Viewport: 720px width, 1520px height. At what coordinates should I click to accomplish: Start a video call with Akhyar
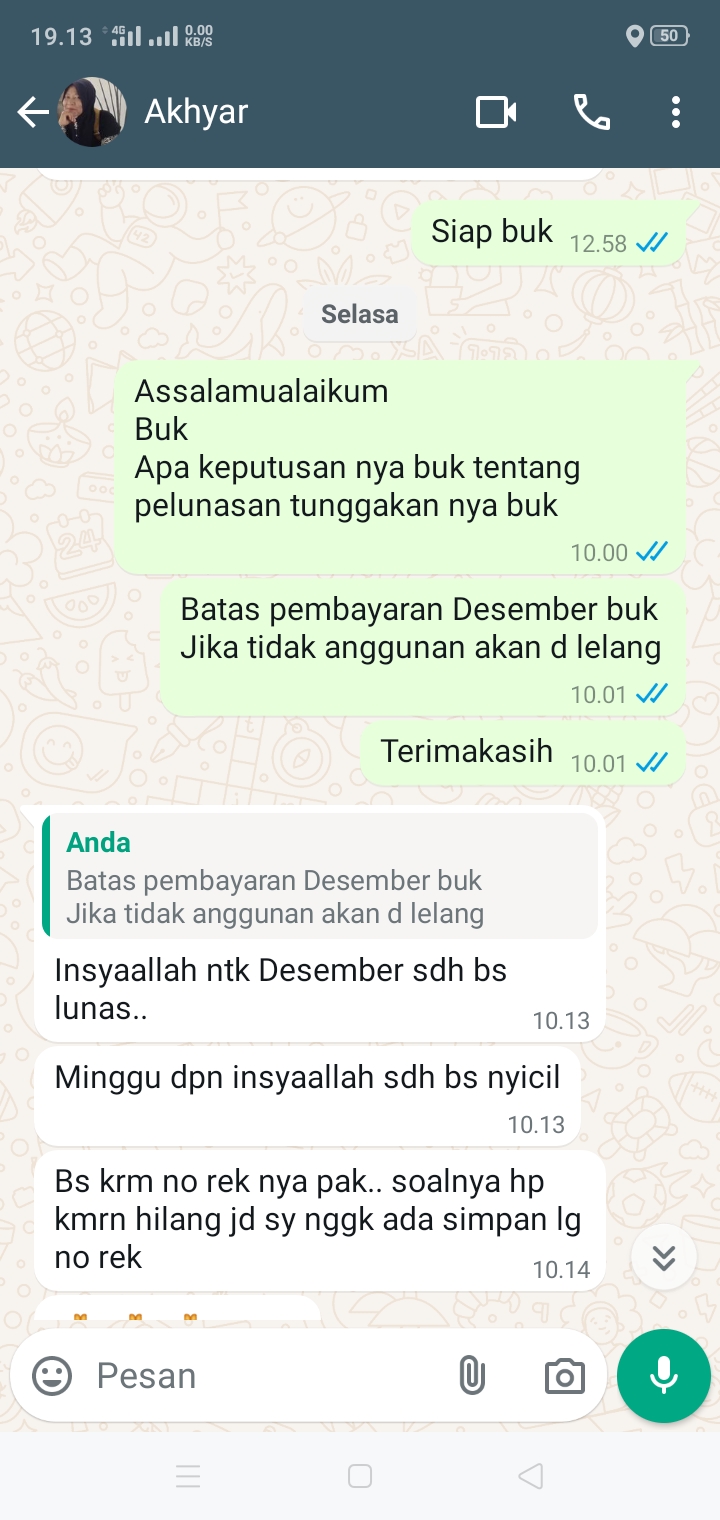(496, 112)
